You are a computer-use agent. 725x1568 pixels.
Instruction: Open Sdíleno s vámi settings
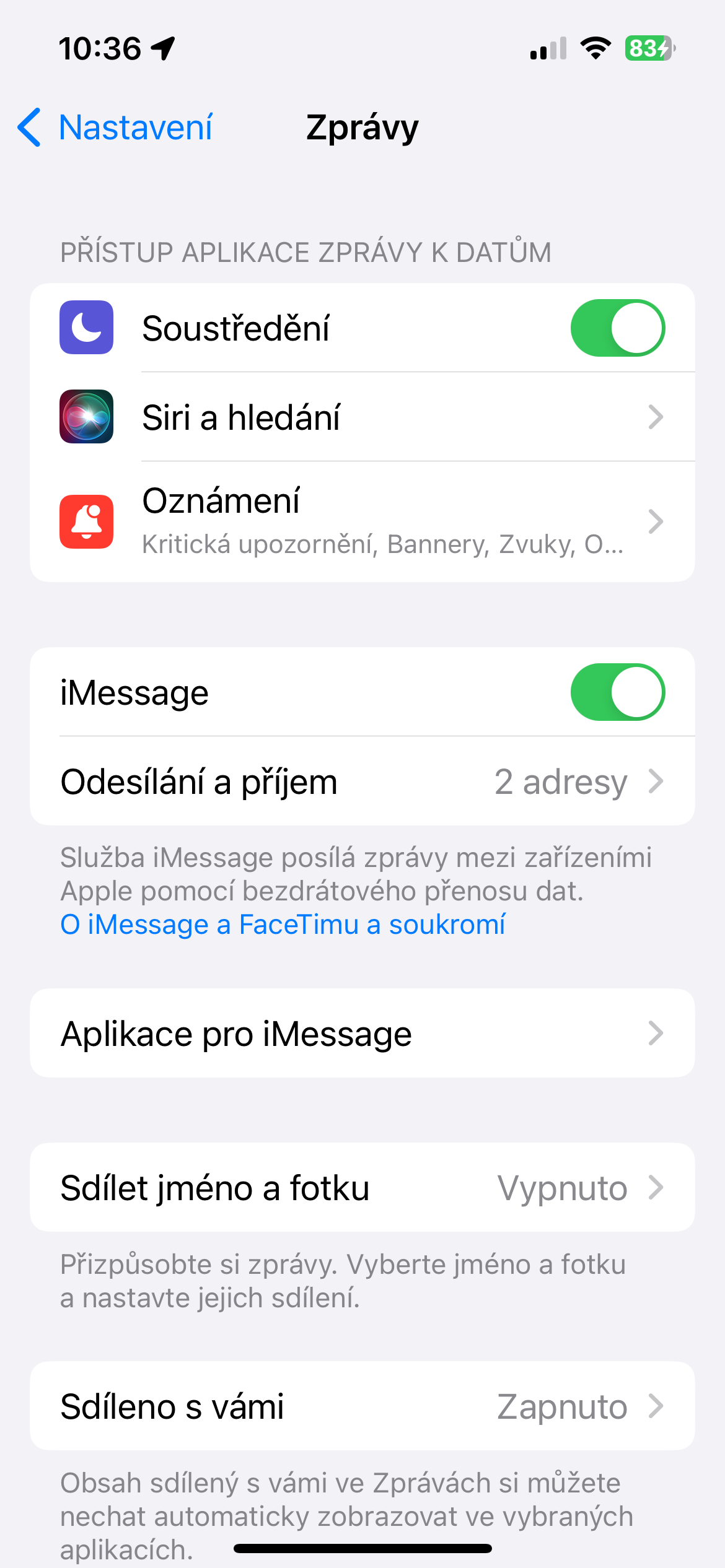point(362,1406)
